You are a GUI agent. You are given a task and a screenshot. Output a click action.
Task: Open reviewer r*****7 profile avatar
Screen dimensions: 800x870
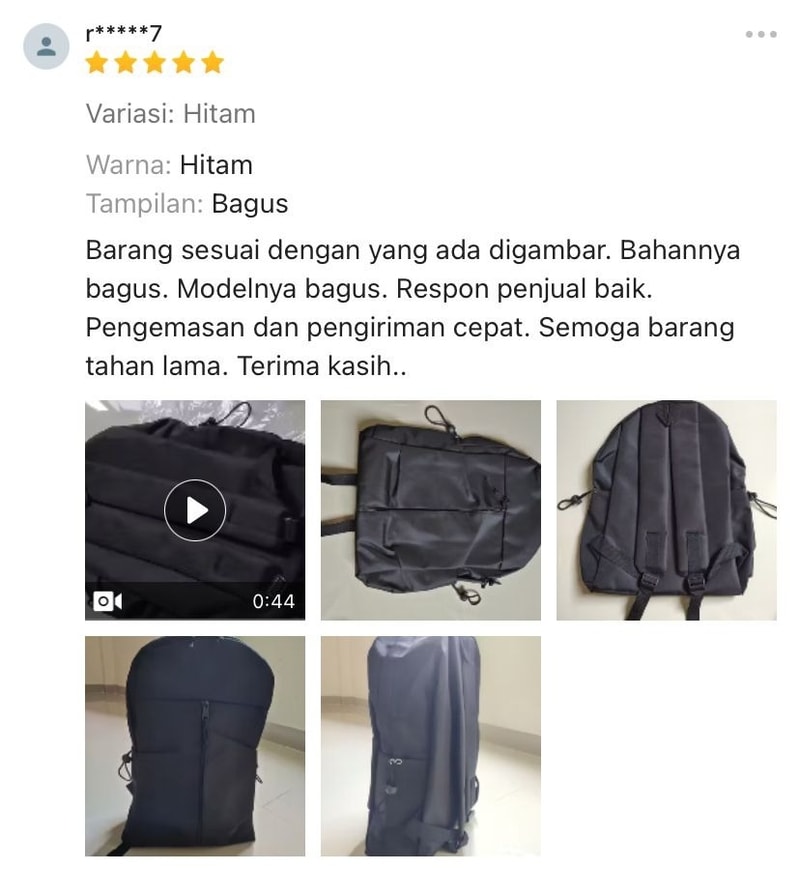click(46, 46)
